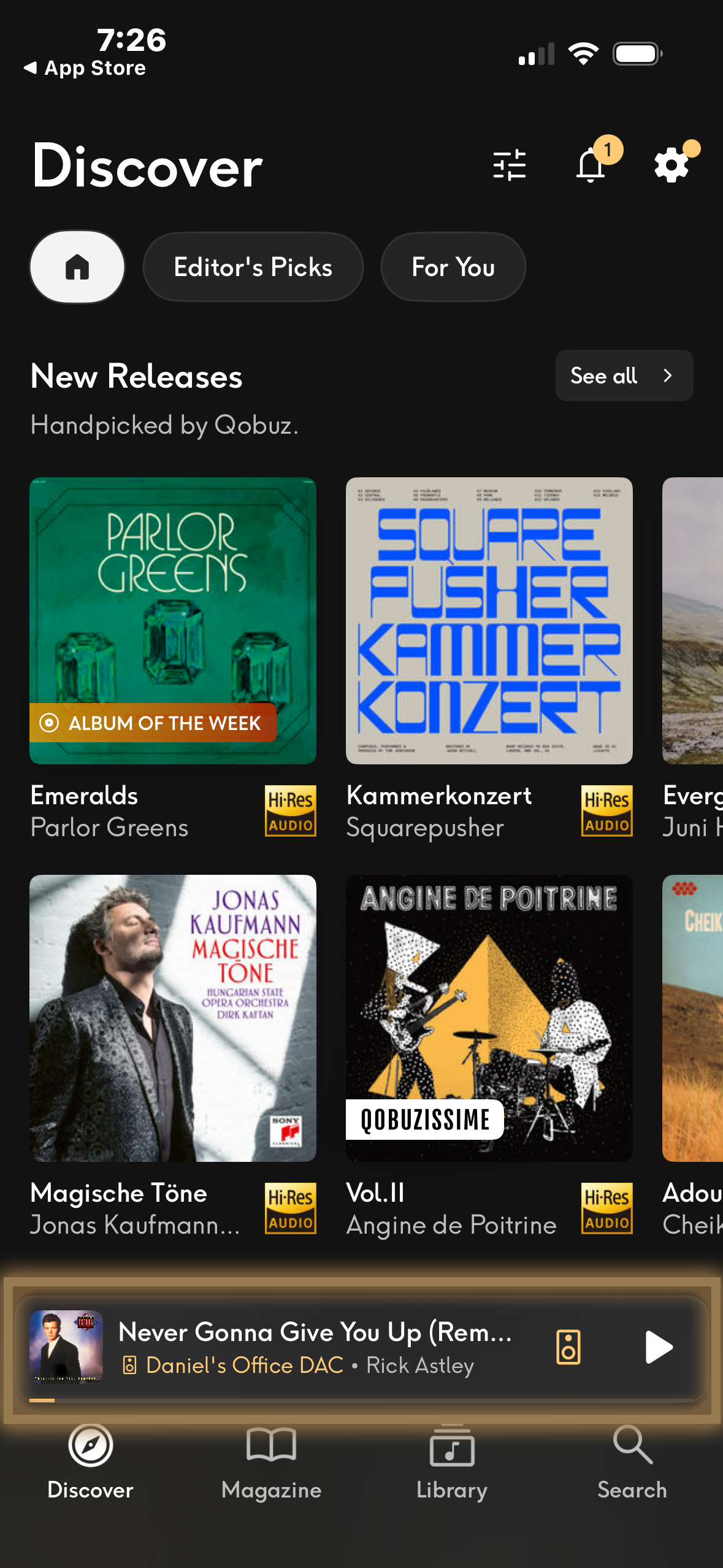This screenshot has width=723, height=1568.
Task: Switch to Editor's Picks
Action: click(253, 267)
